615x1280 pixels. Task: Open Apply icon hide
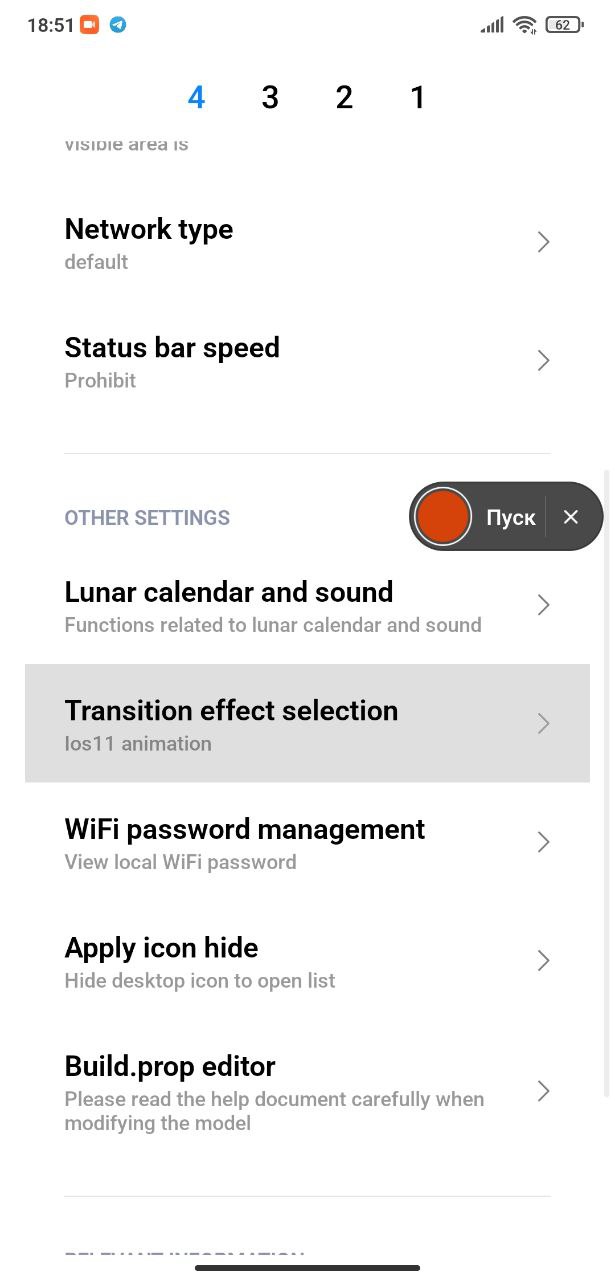pos(307,961)
